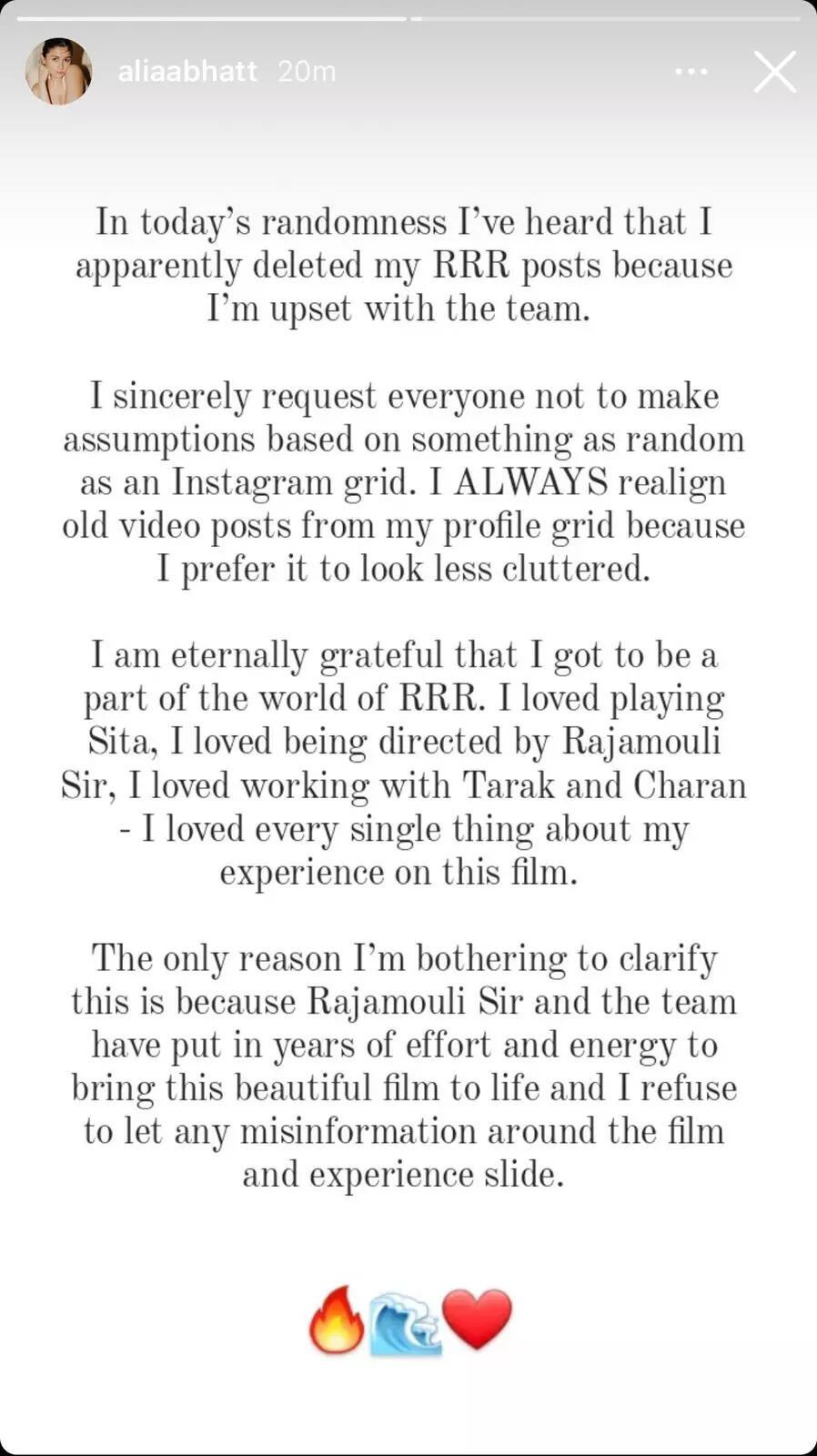Open aliaabhatt's profile picture
The image size is (817, 1456).
(58, 71)
